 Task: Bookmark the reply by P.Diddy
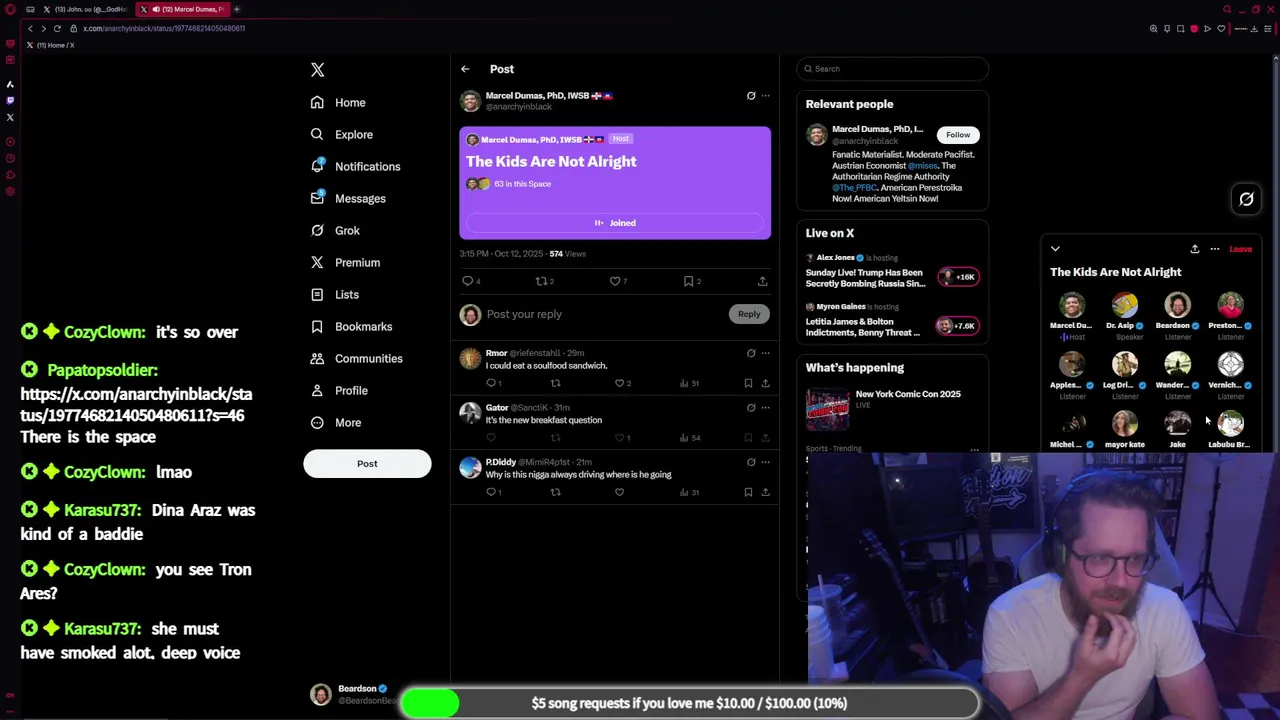748,492
